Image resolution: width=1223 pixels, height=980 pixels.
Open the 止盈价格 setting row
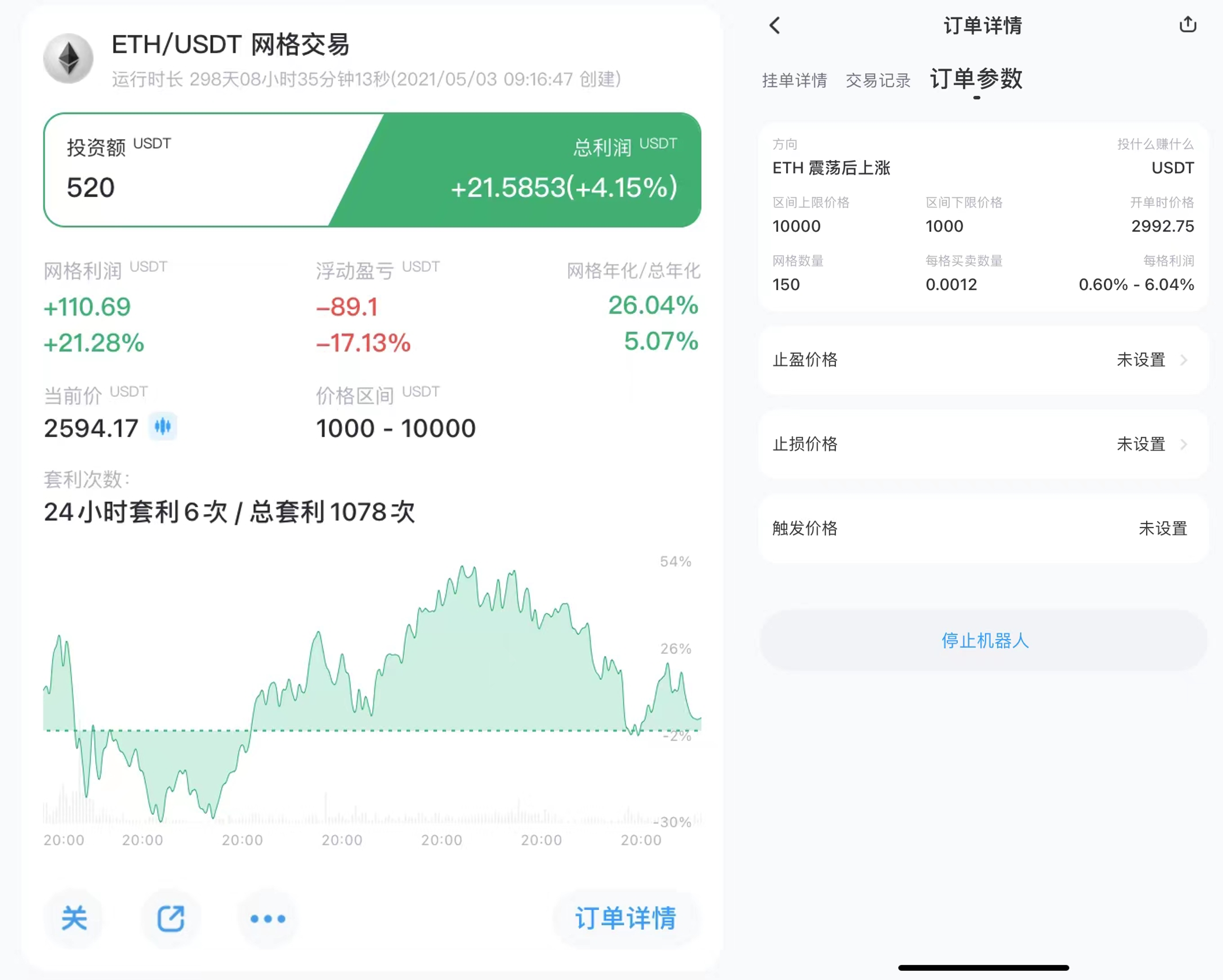983,360
